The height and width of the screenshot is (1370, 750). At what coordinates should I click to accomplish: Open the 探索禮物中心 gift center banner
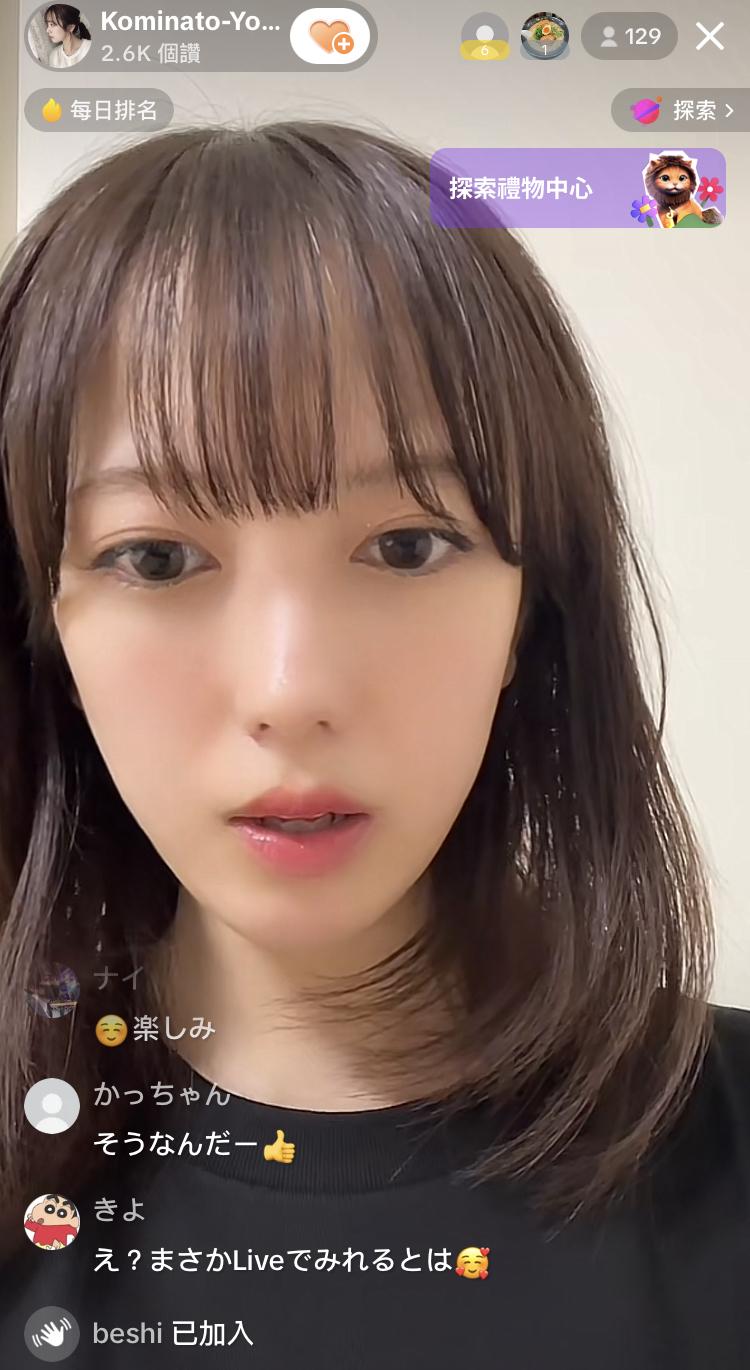(577, 188)
